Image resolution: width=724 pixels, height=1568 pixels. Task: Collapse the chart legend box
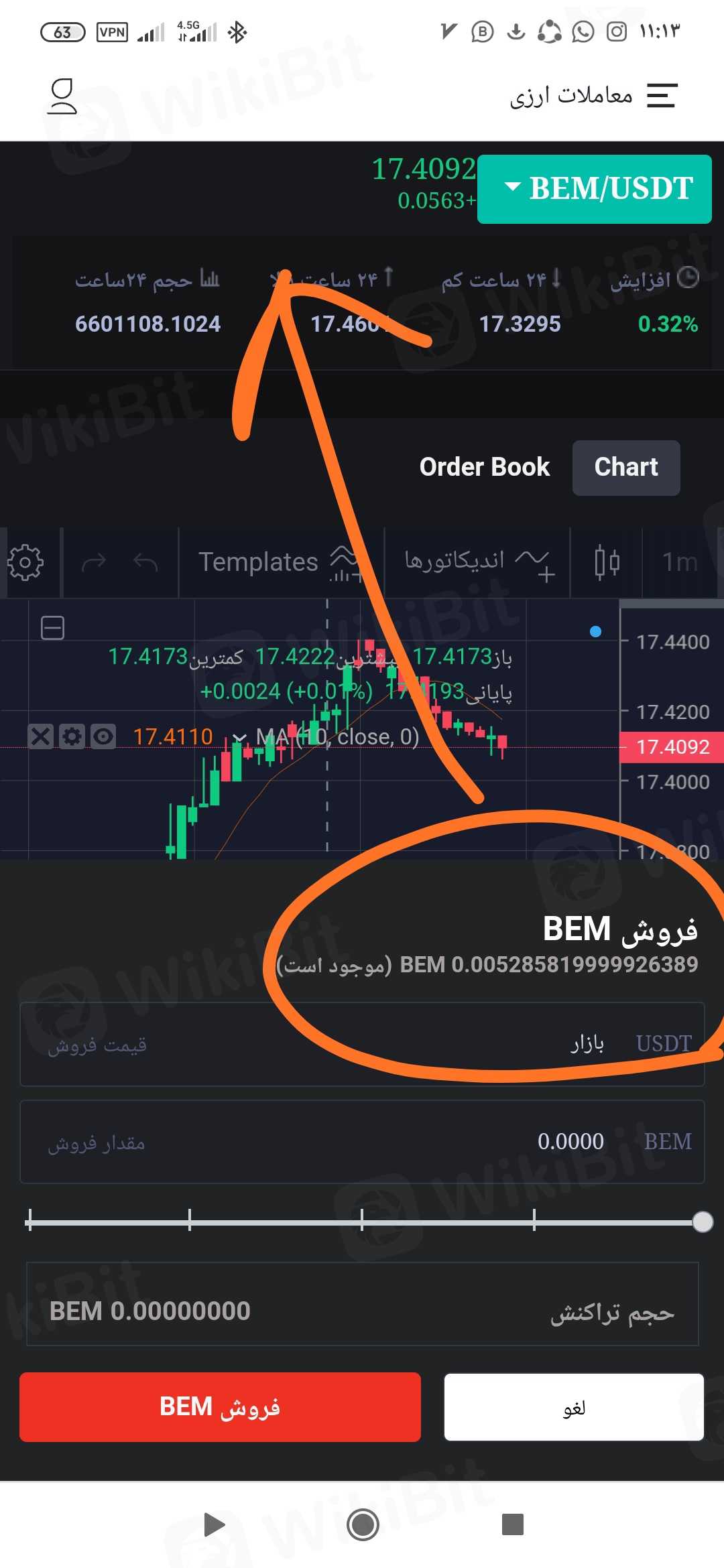tap(52, 628)
